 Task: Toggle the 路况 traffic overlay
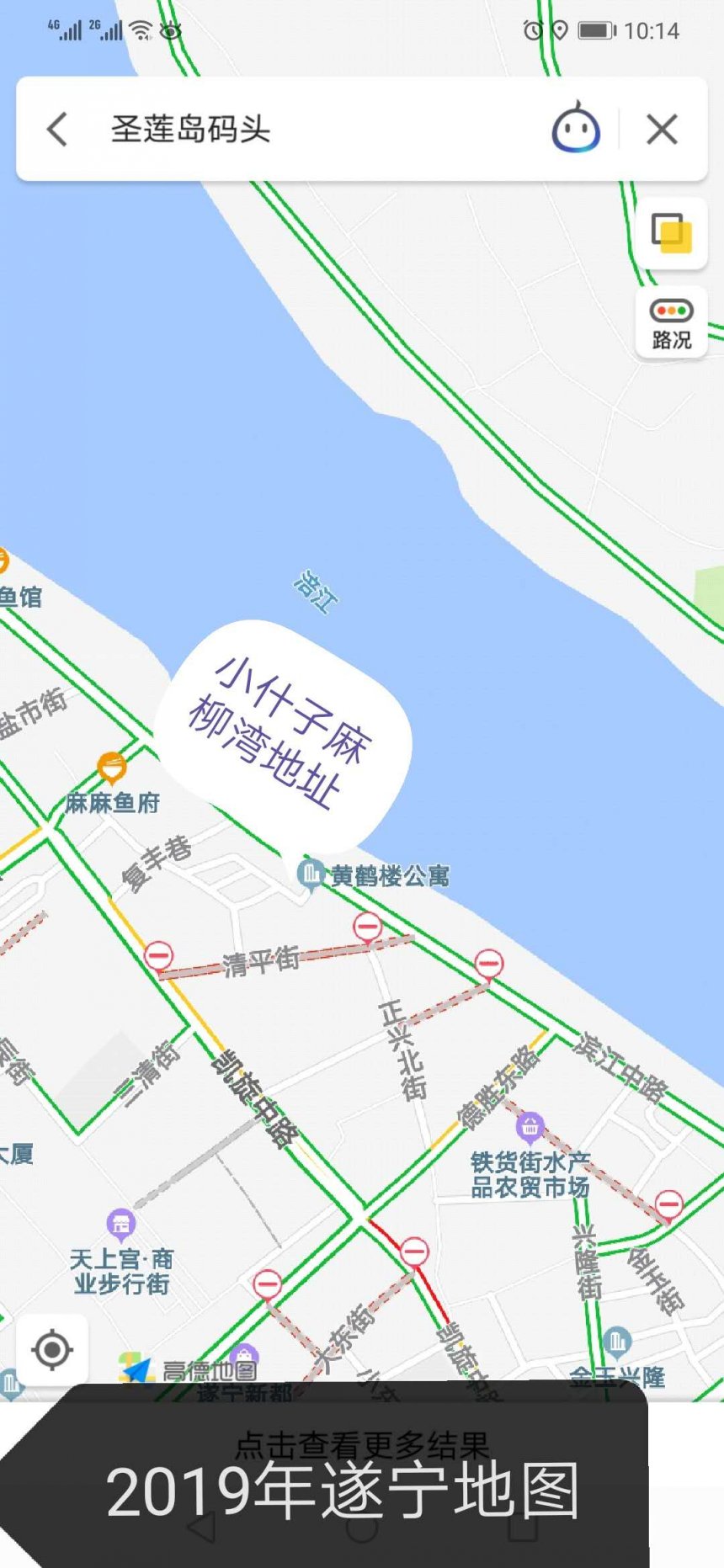tap(671, 324)
